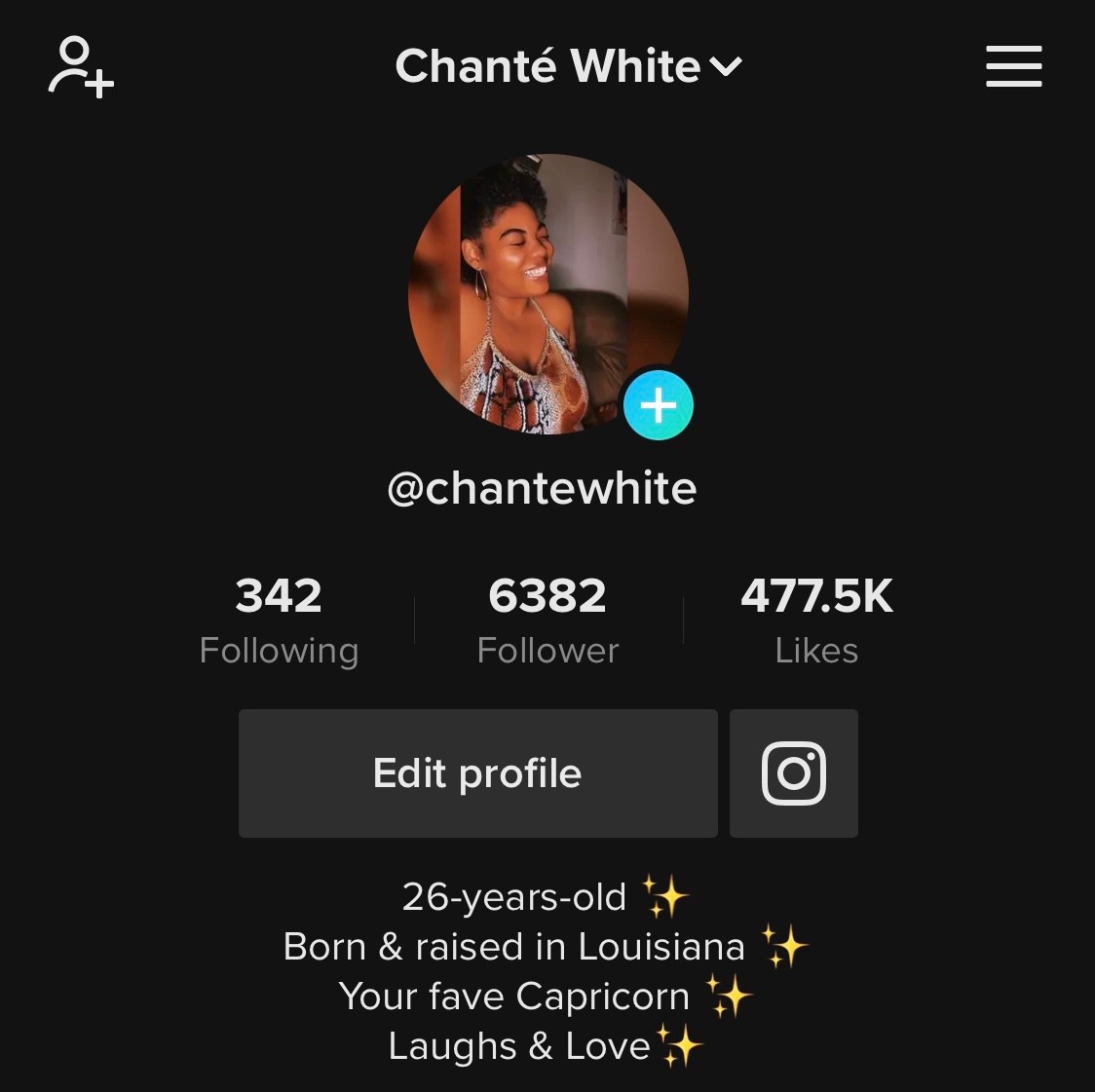Expand the Chanté White account switcher

click(568, 66)
